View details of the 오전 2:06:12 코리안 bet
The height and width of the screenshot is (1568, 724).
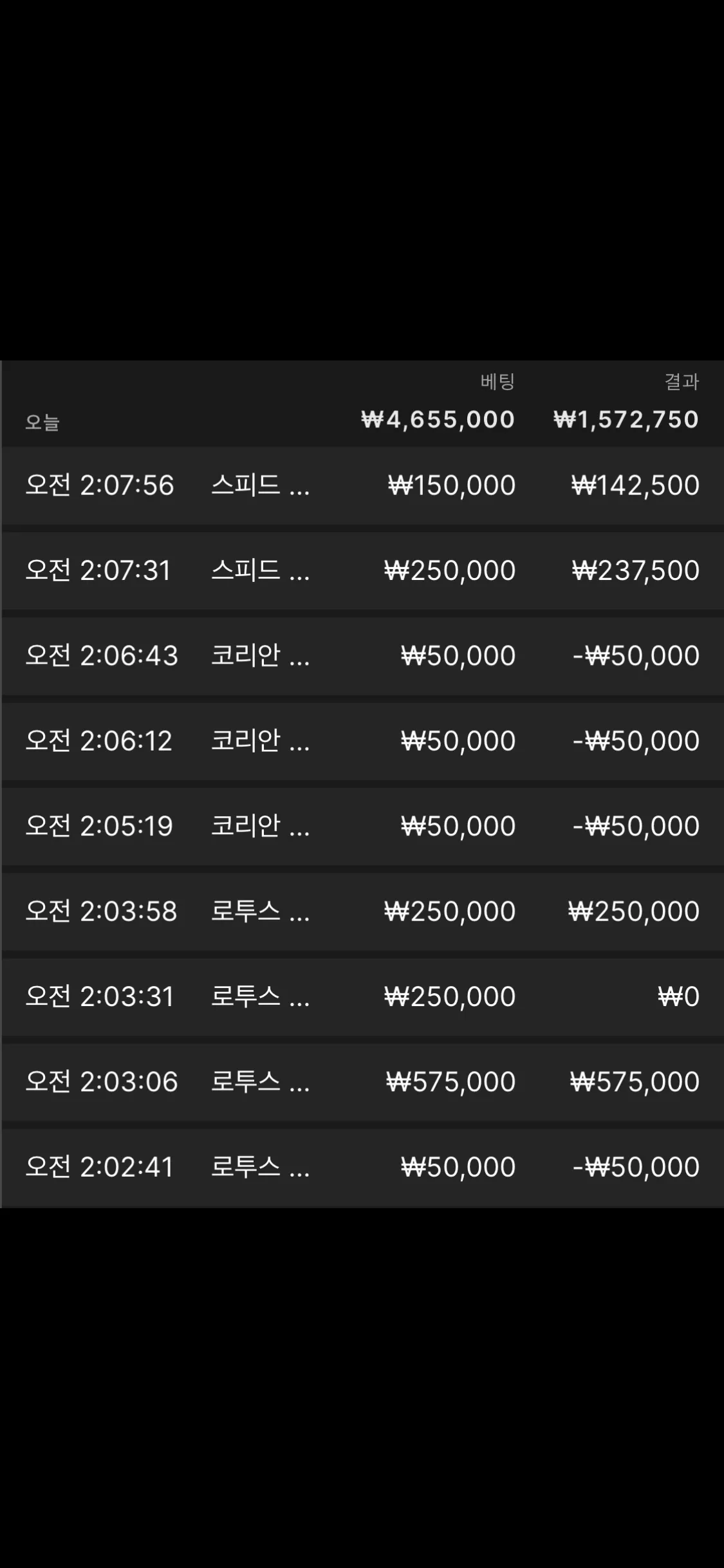click(x=362, y=741)
